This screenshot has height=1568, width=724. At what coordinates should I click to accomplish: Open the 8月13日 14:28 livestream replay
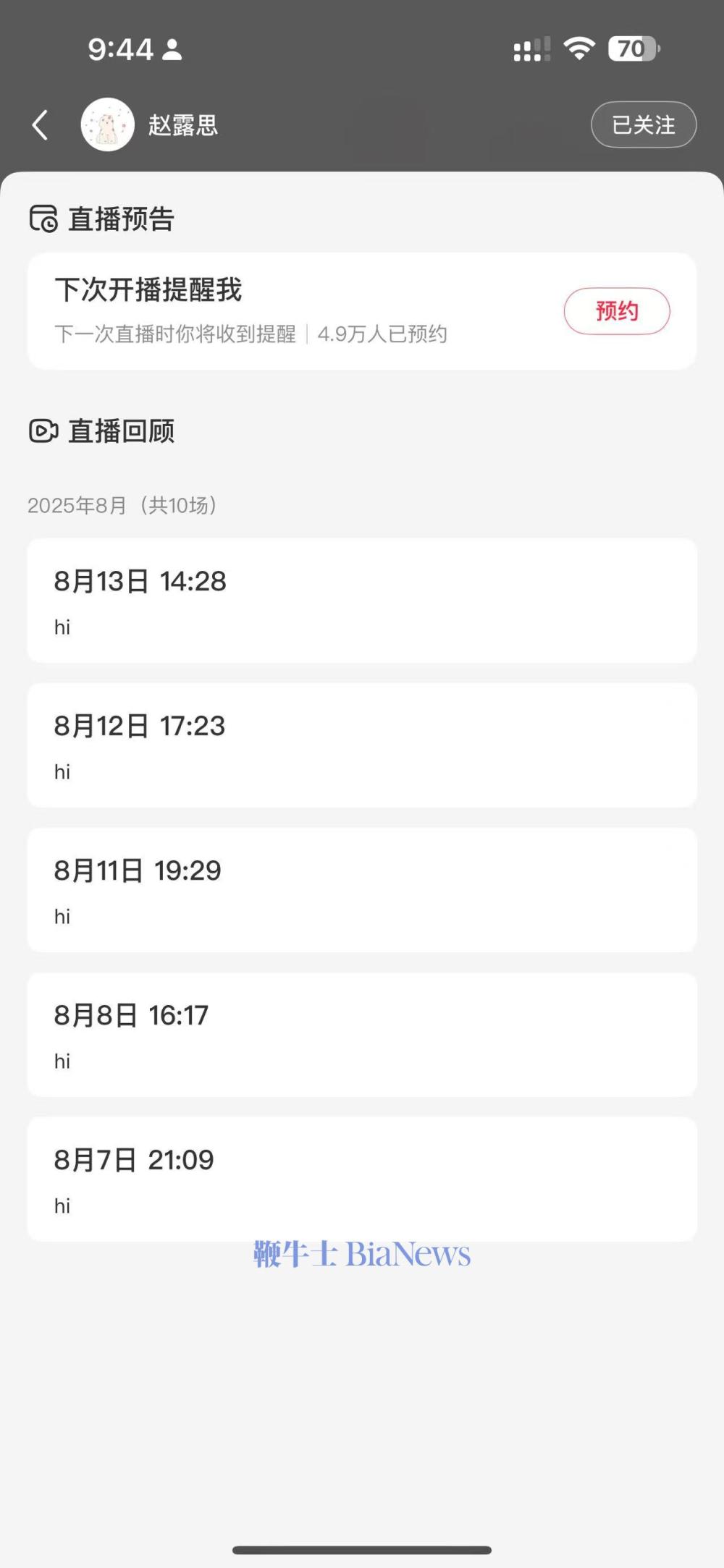pos(362,601)
